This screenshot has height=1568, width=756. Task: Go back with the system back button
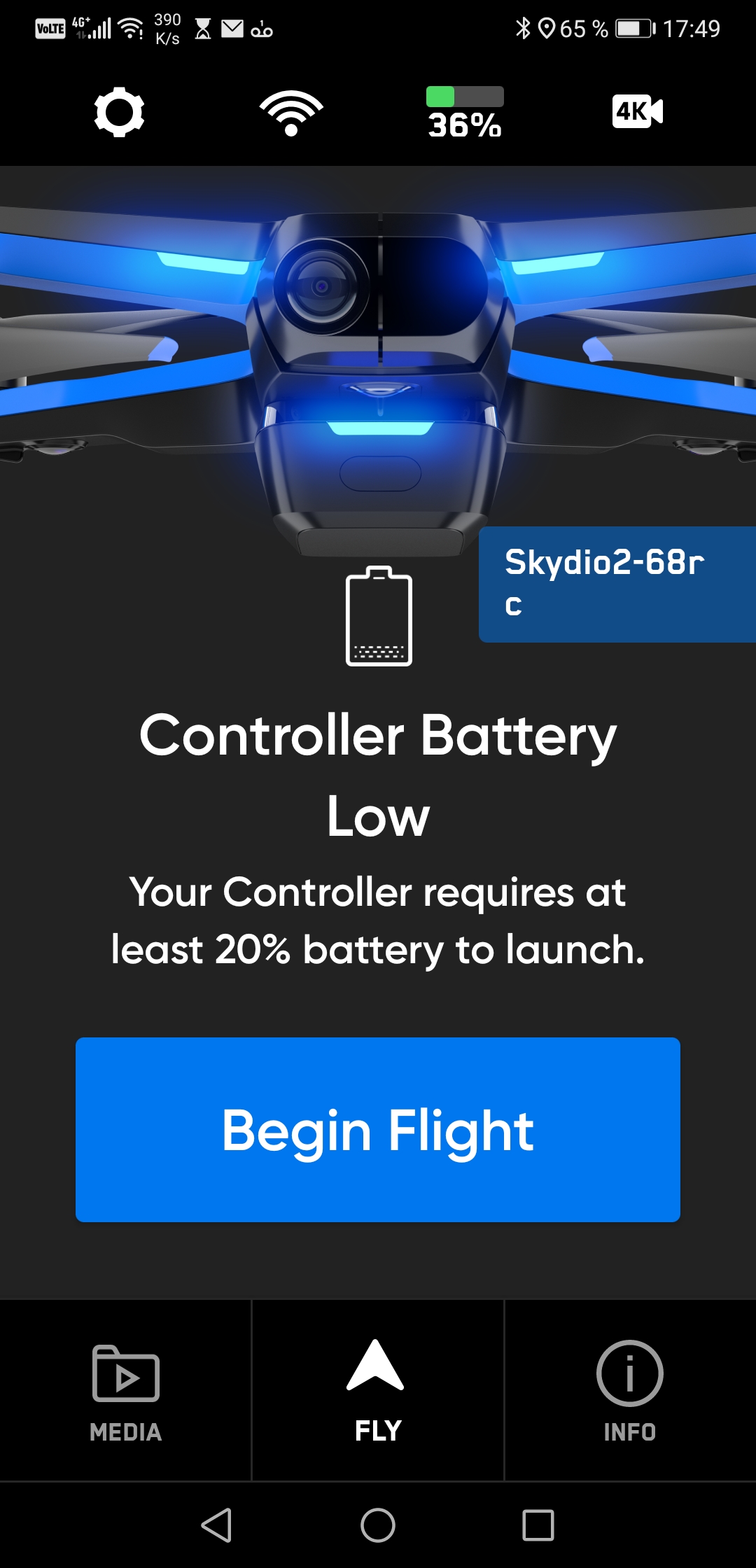(217, 1525)
